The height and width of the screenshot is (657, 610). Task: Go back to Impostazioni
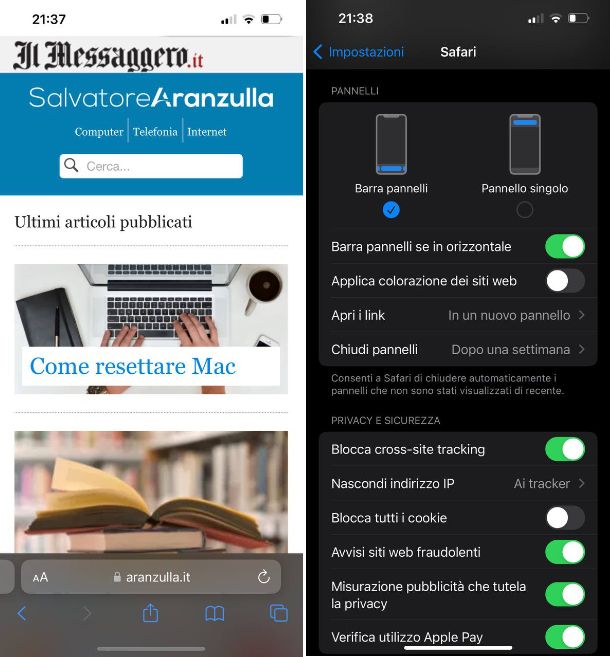(x=358, y=52)
